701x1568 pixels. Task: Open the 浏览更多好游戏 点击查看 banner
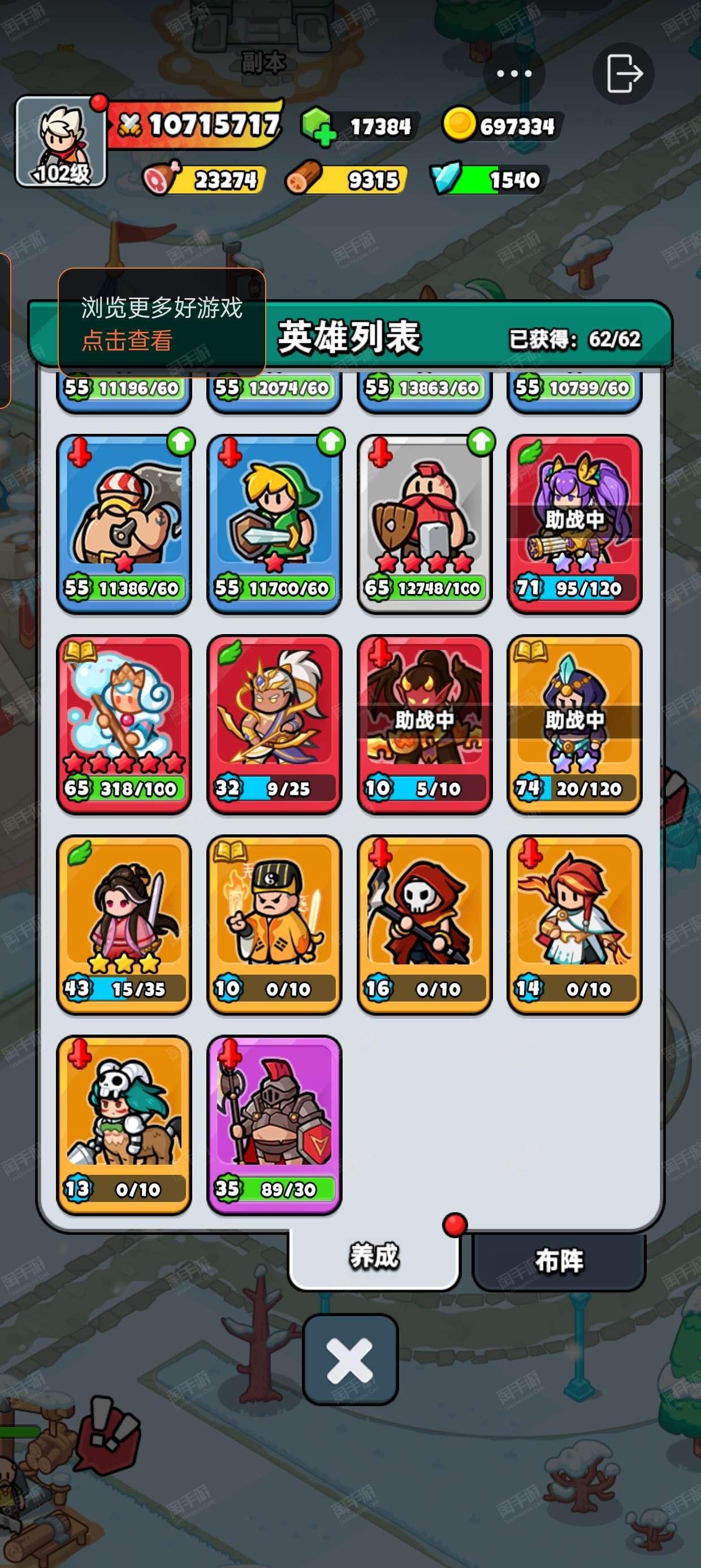click(x=161, y=323)
